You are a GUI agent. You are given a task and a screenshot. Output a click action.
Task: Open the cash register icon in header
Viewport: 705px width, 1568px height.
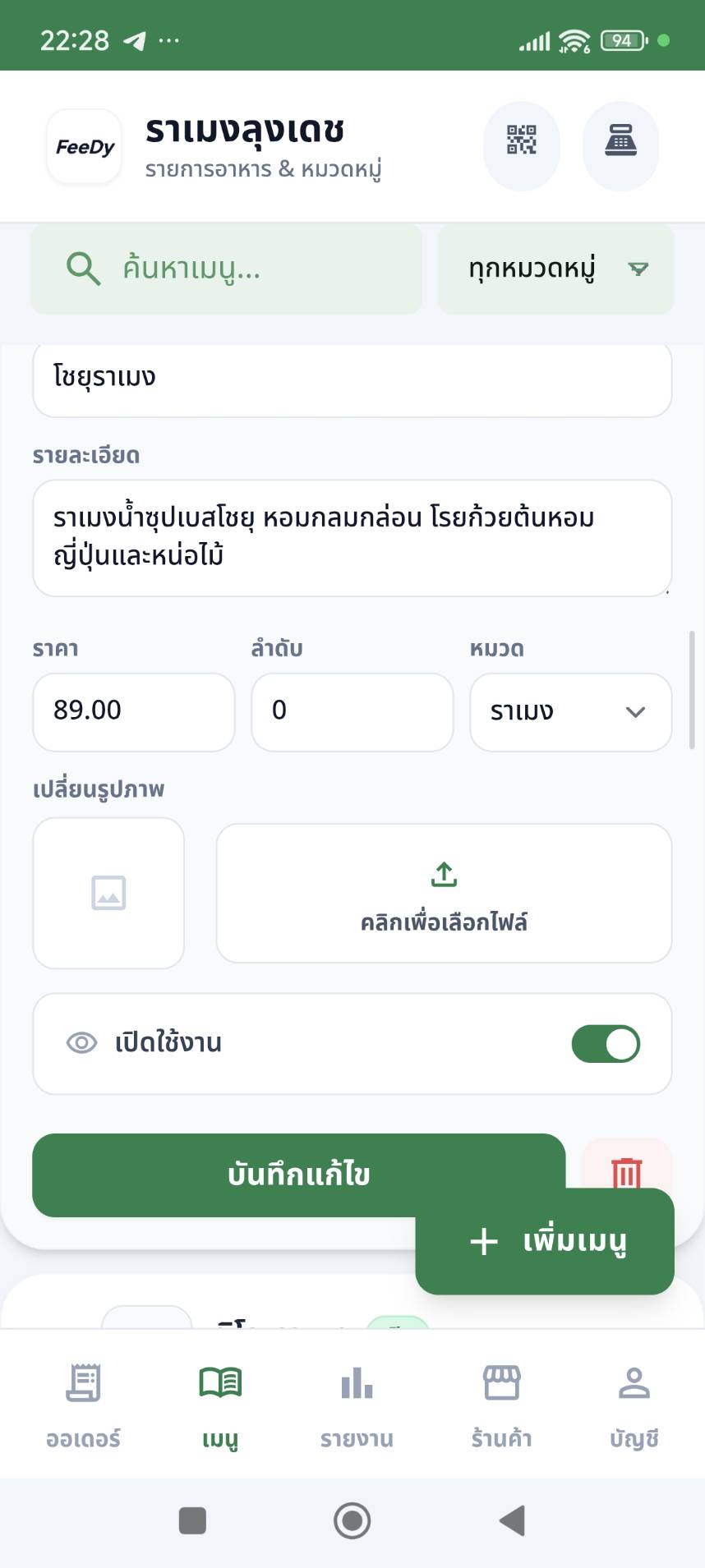[x=620, y=145]
